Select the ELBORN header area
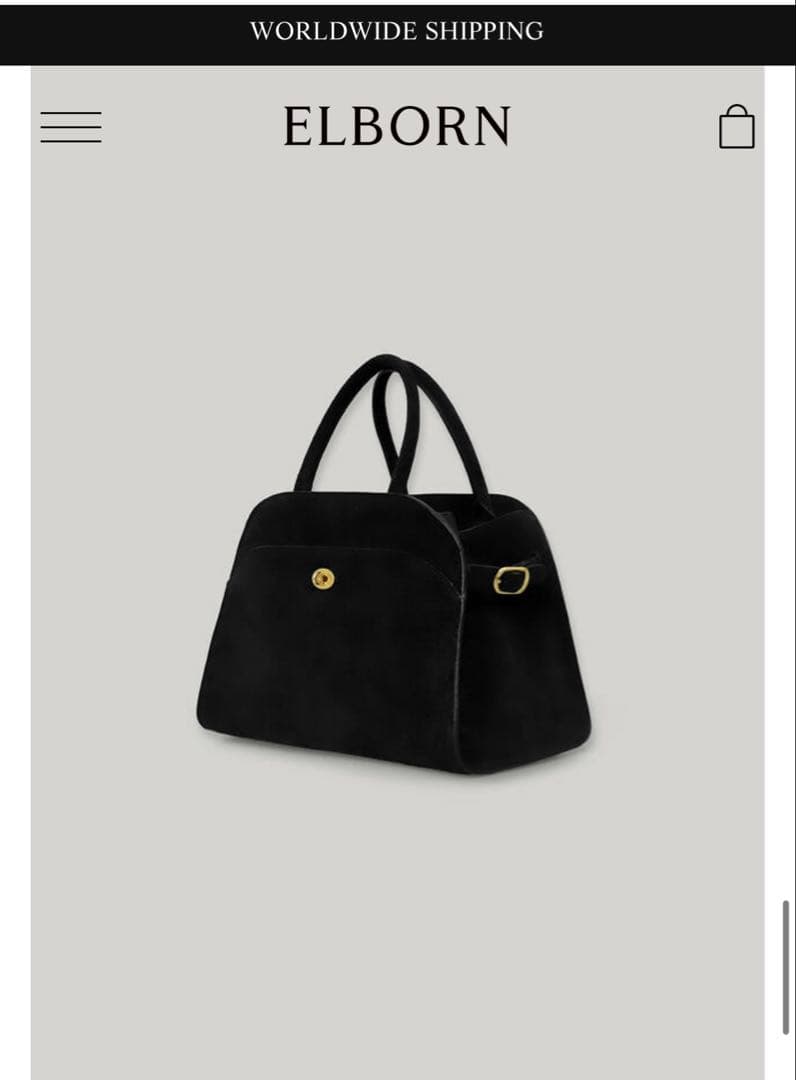The height and width of the screenshot is (1080, 796). (x=398, y=126)
